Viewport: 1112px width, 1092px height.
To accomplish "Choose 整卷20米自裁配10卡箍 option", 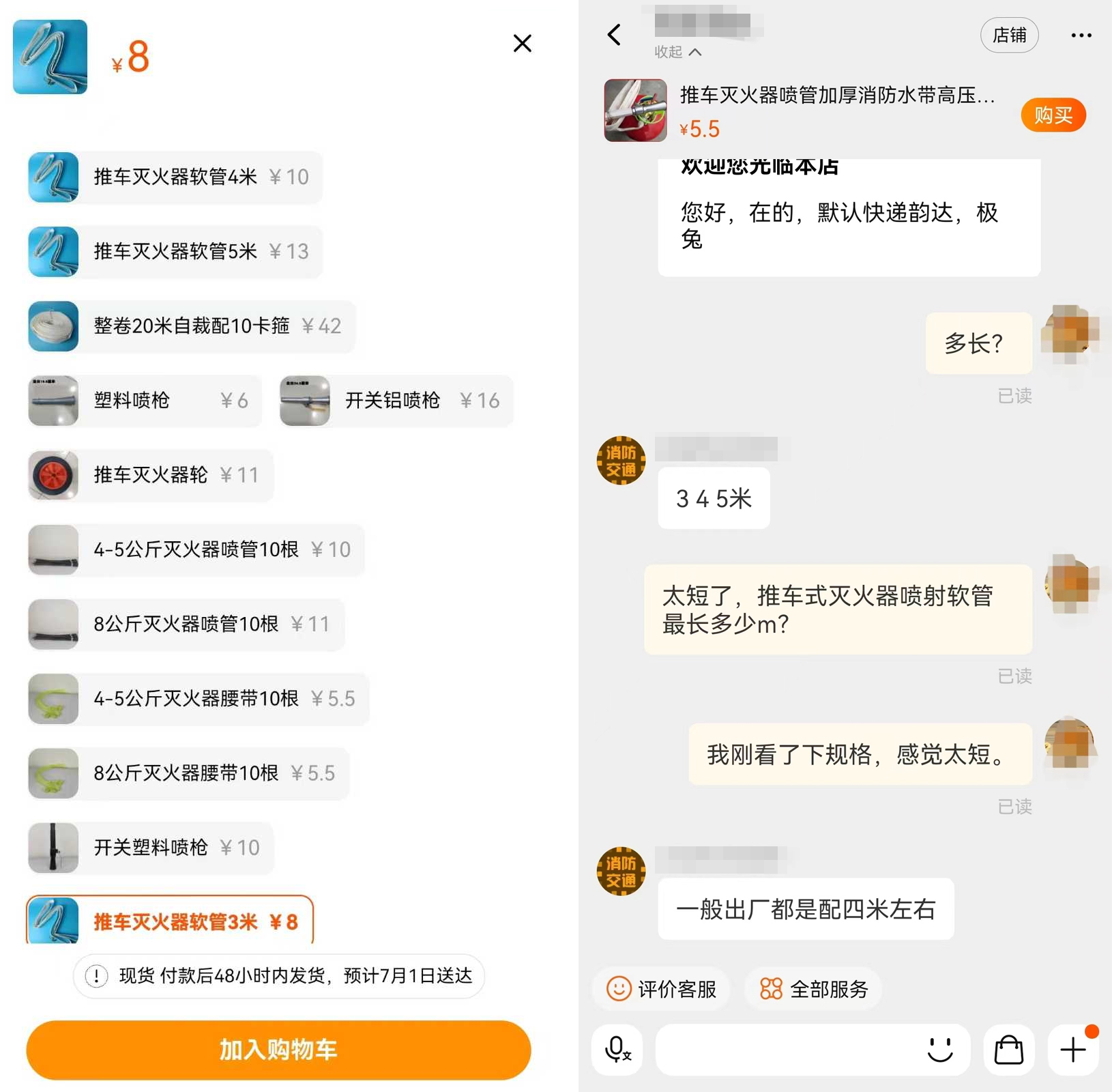I will (x=191, y=326).
